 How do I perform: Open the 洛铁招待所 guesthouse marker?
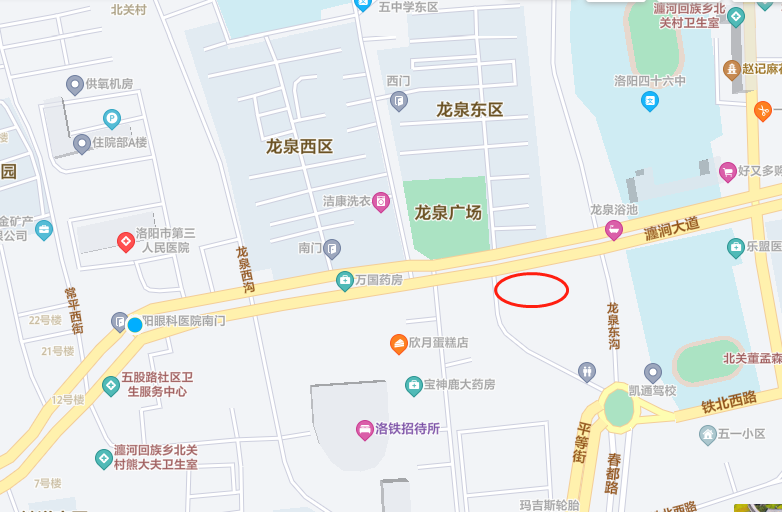365,430
